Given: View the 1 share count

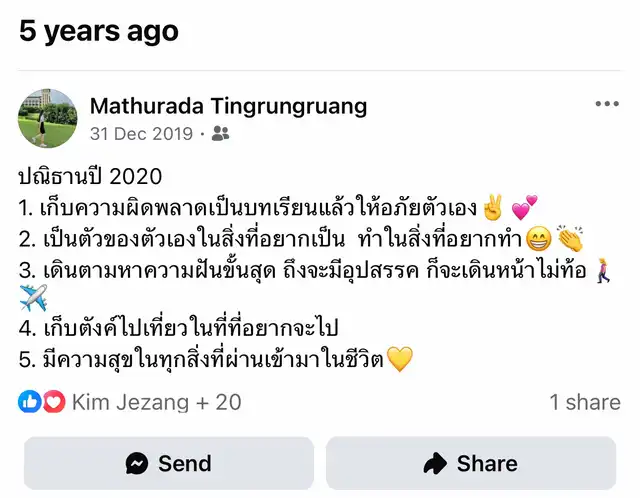Looking at the screenshot, I should [584, 402].
